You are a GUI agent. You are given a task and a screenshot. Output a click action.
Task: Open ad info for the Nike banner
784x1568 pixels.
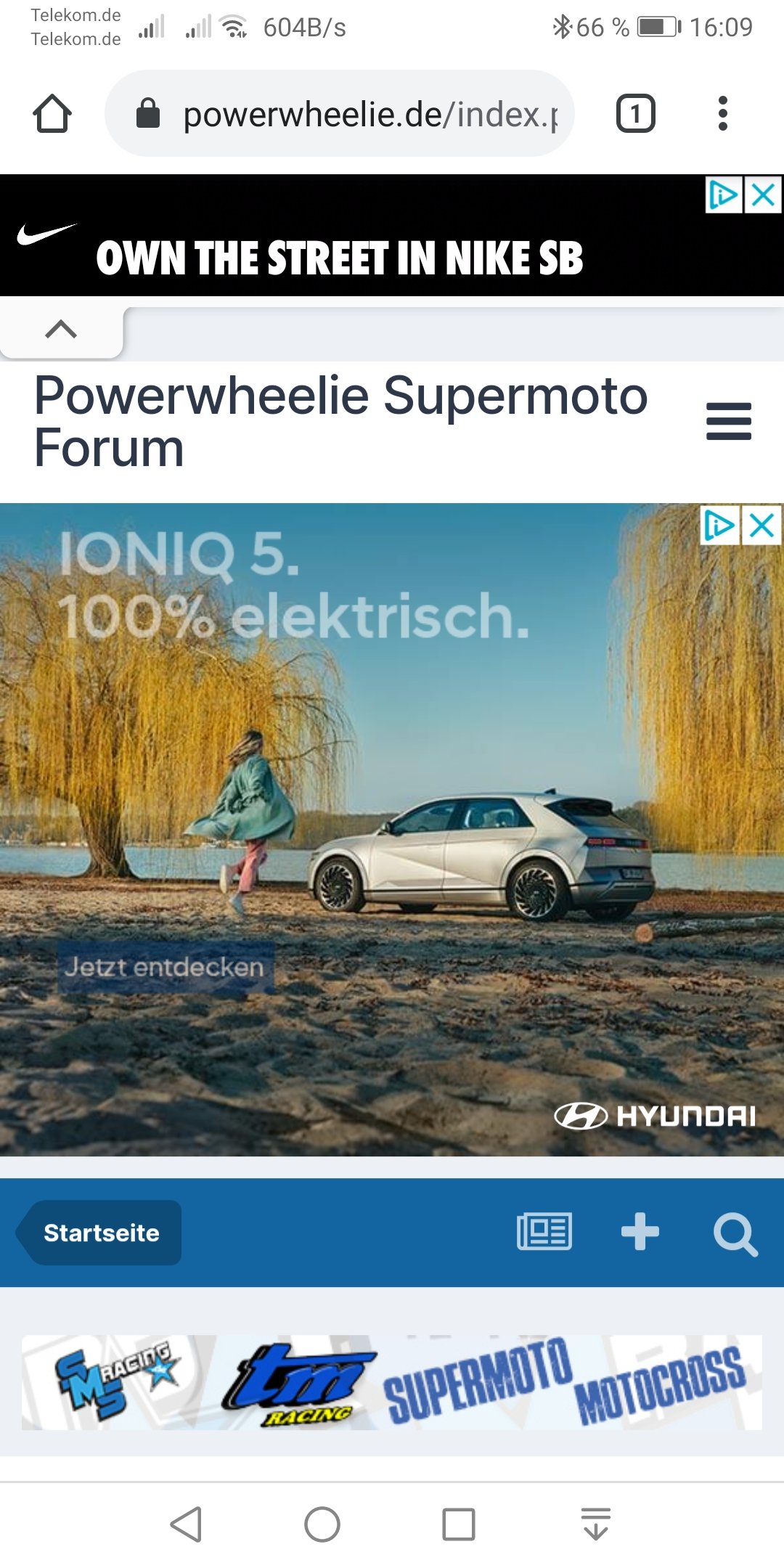tap(724, 195)
